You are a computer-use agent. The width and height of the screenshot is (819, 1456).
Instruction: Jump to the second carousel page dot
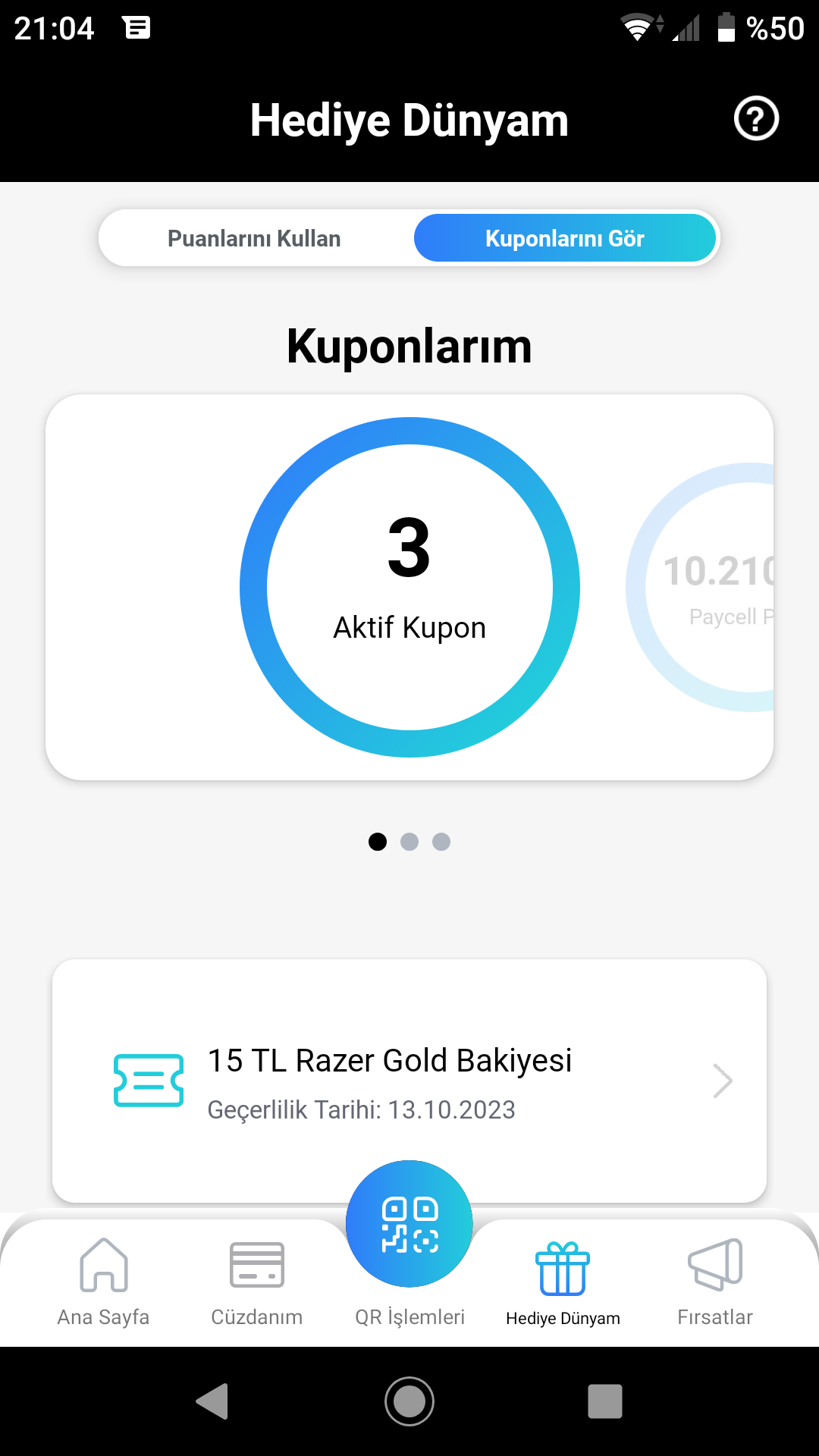click(x=409, y=842)
